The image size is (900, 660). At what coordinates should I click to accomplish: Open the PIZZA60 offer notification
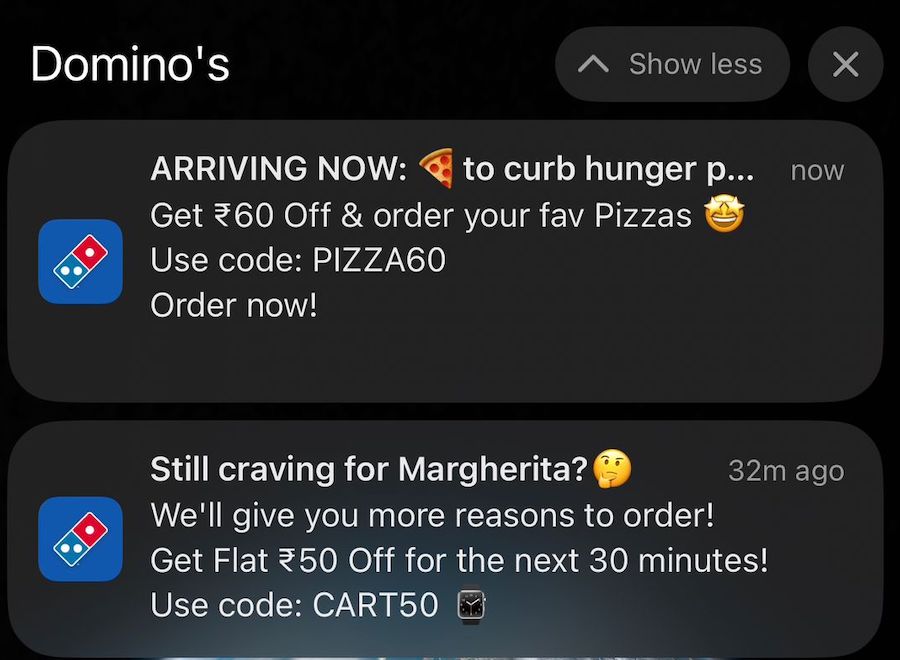coord(445,262)
